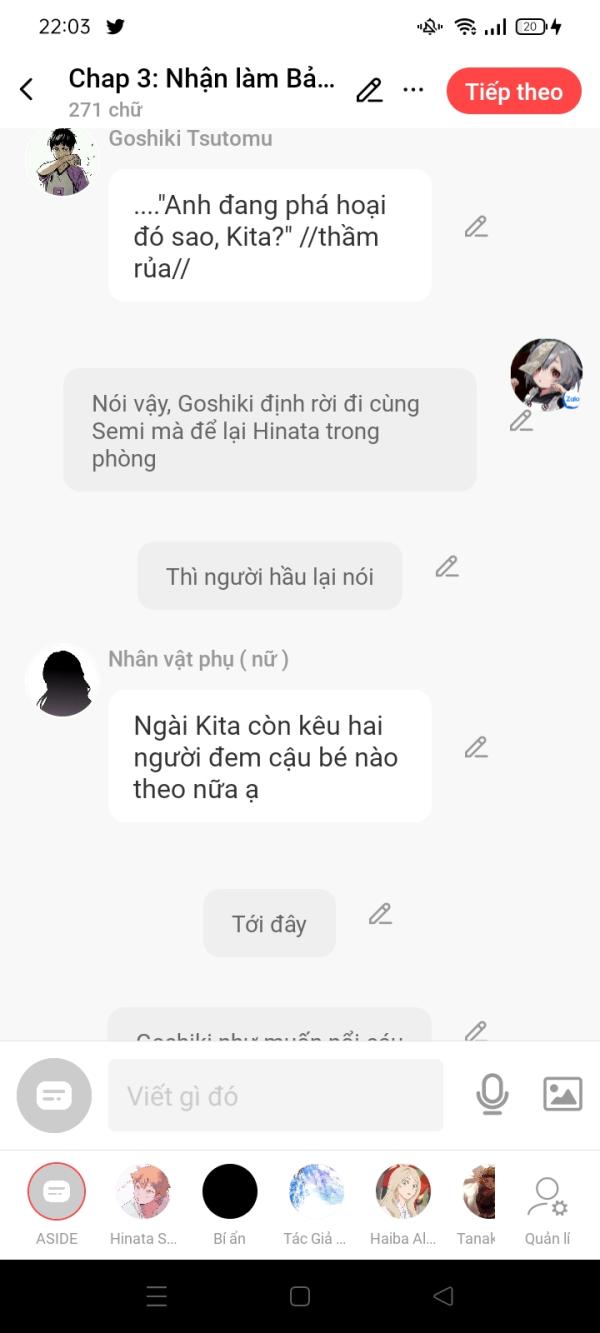Image resolution: width=600 pixels, height=1333 pixels.
Task: Insert an image with the picture icon
Action: pyautogui.click(x=562, y=1094)
